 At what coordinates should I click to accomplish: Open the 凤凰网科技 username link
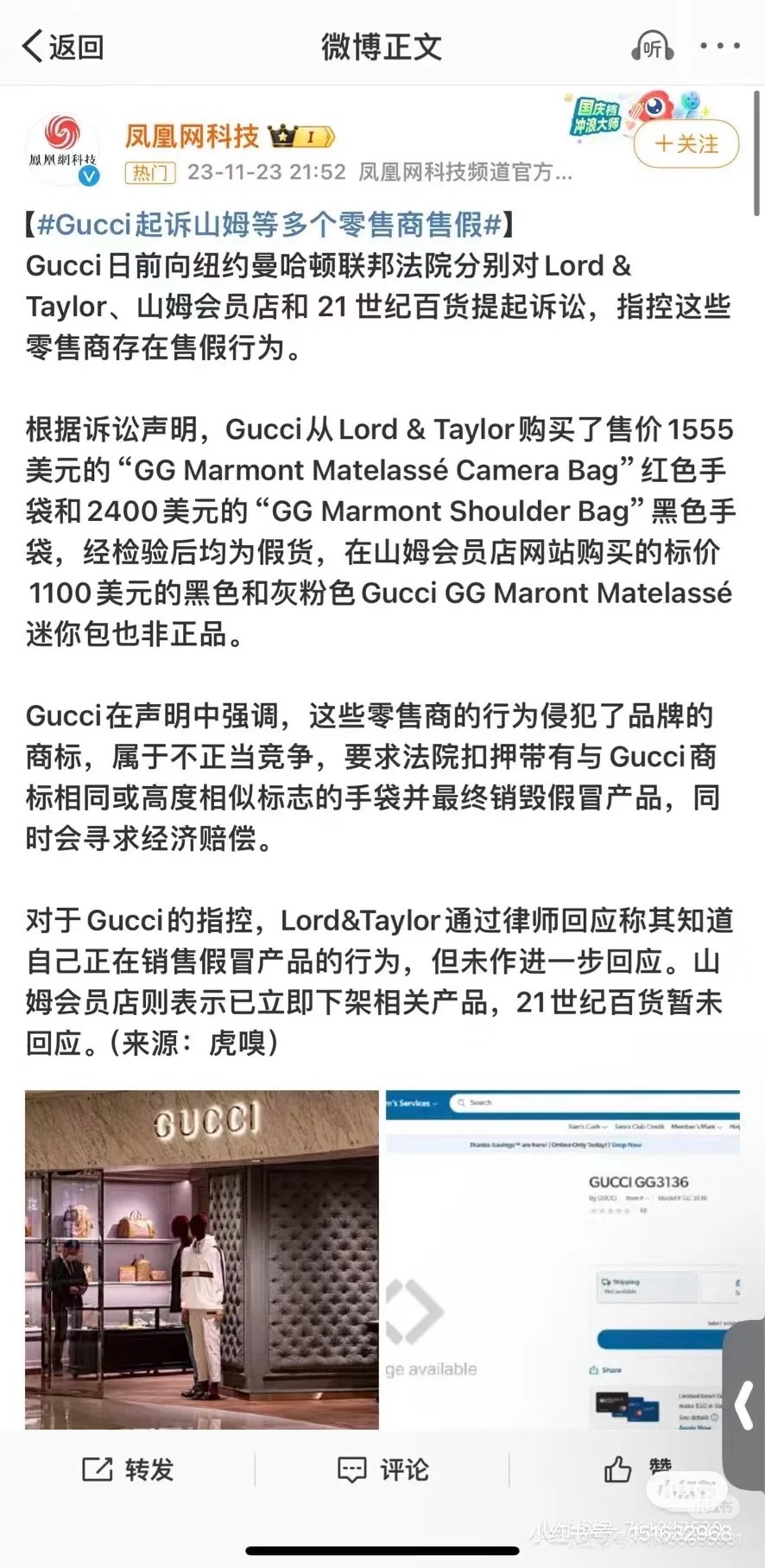(192, 136)
